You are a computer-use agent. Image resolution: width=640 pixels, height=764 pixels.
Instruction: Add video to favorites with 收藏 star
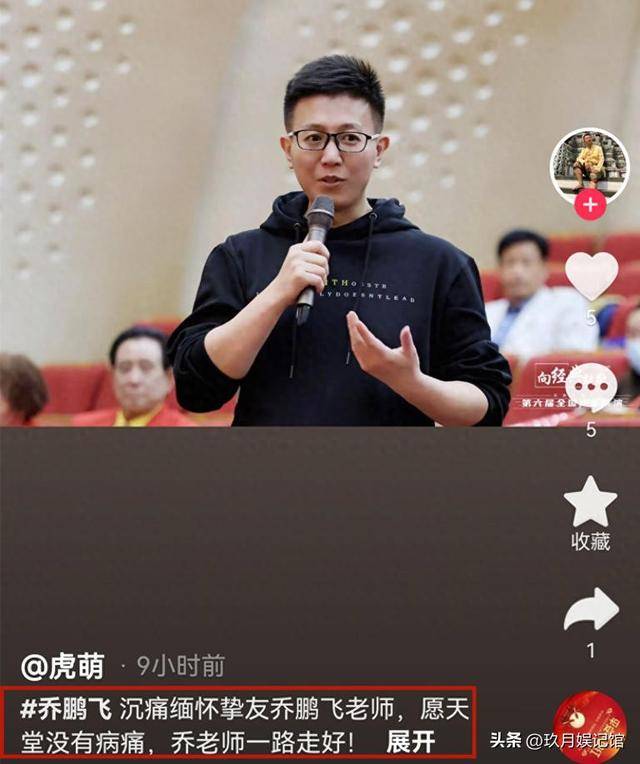pyautogui.click(x=590, y=502)
